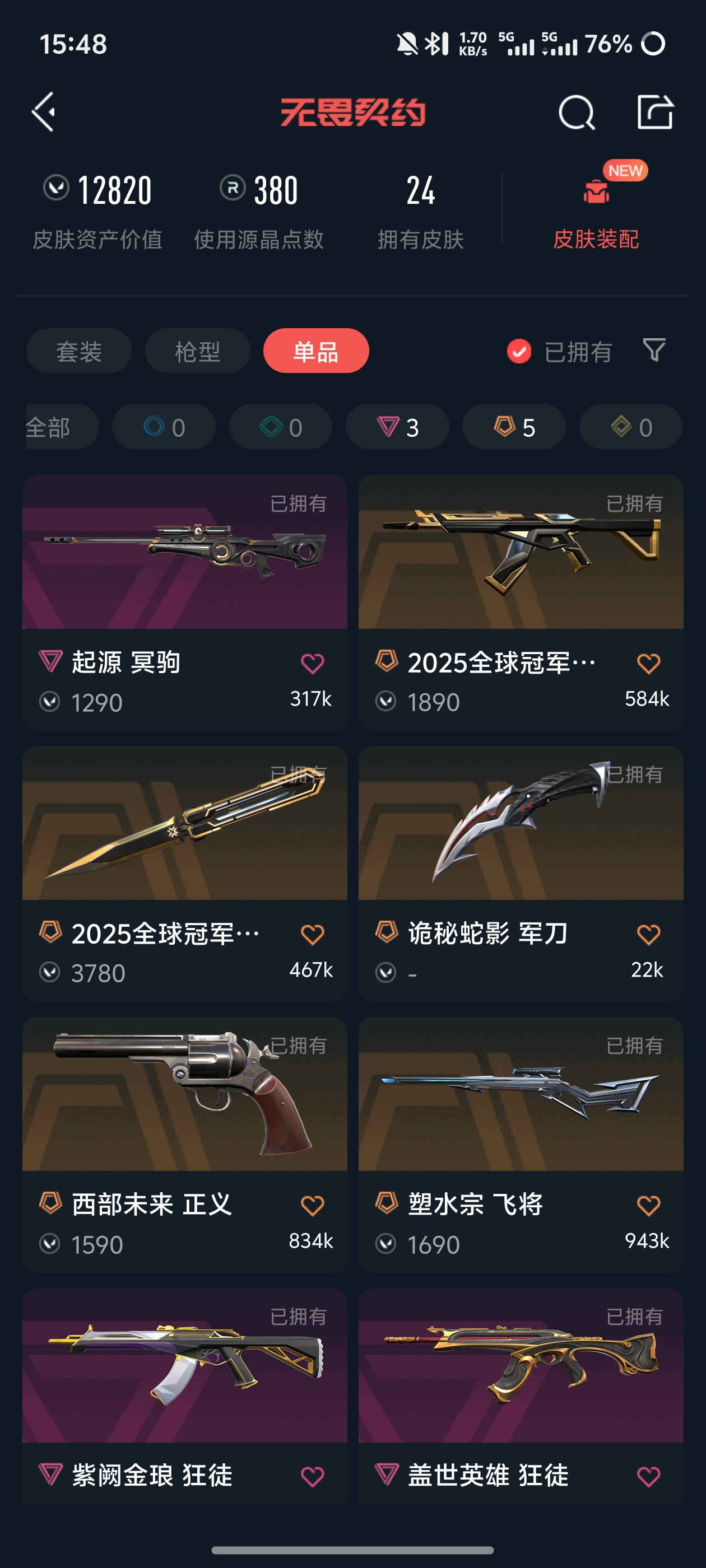Switch to the 枪型 tab
This screenshot has width=706, height=1568.
click(x=197, y=351)
